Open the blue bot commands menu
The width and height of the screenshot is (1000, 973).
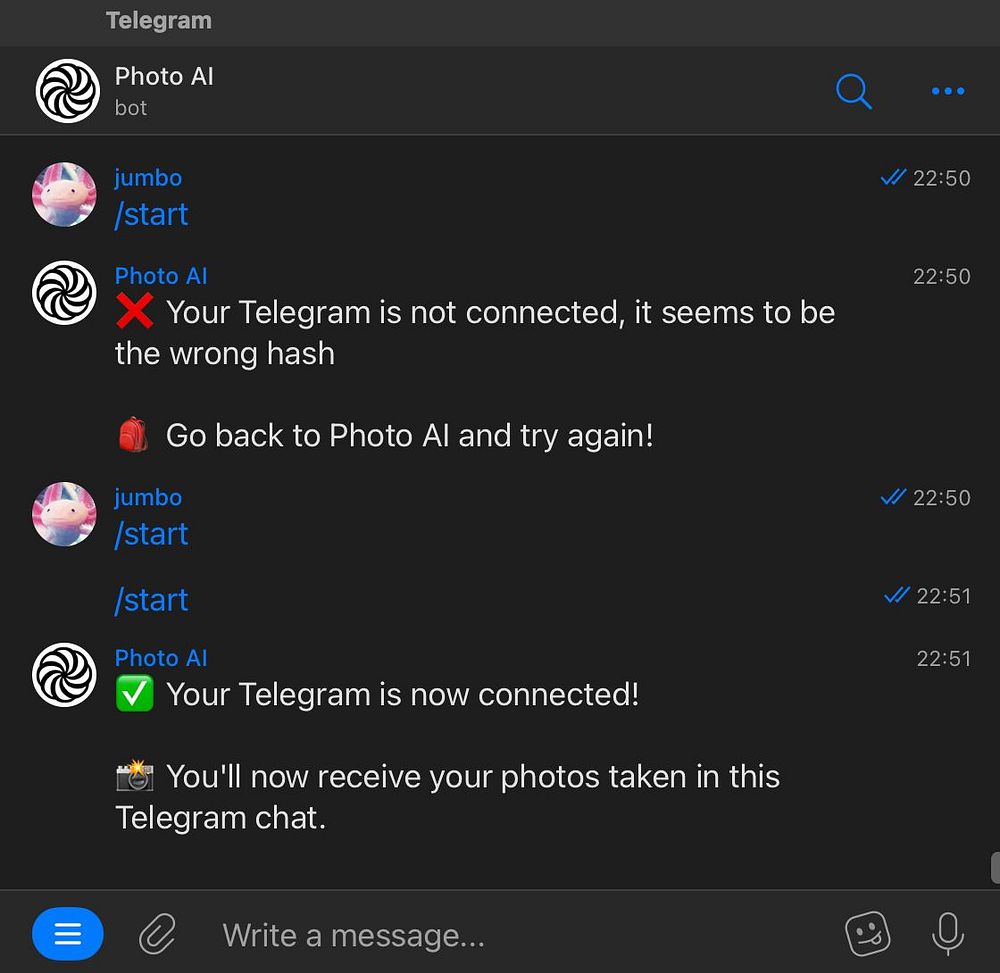click(67, 935)
